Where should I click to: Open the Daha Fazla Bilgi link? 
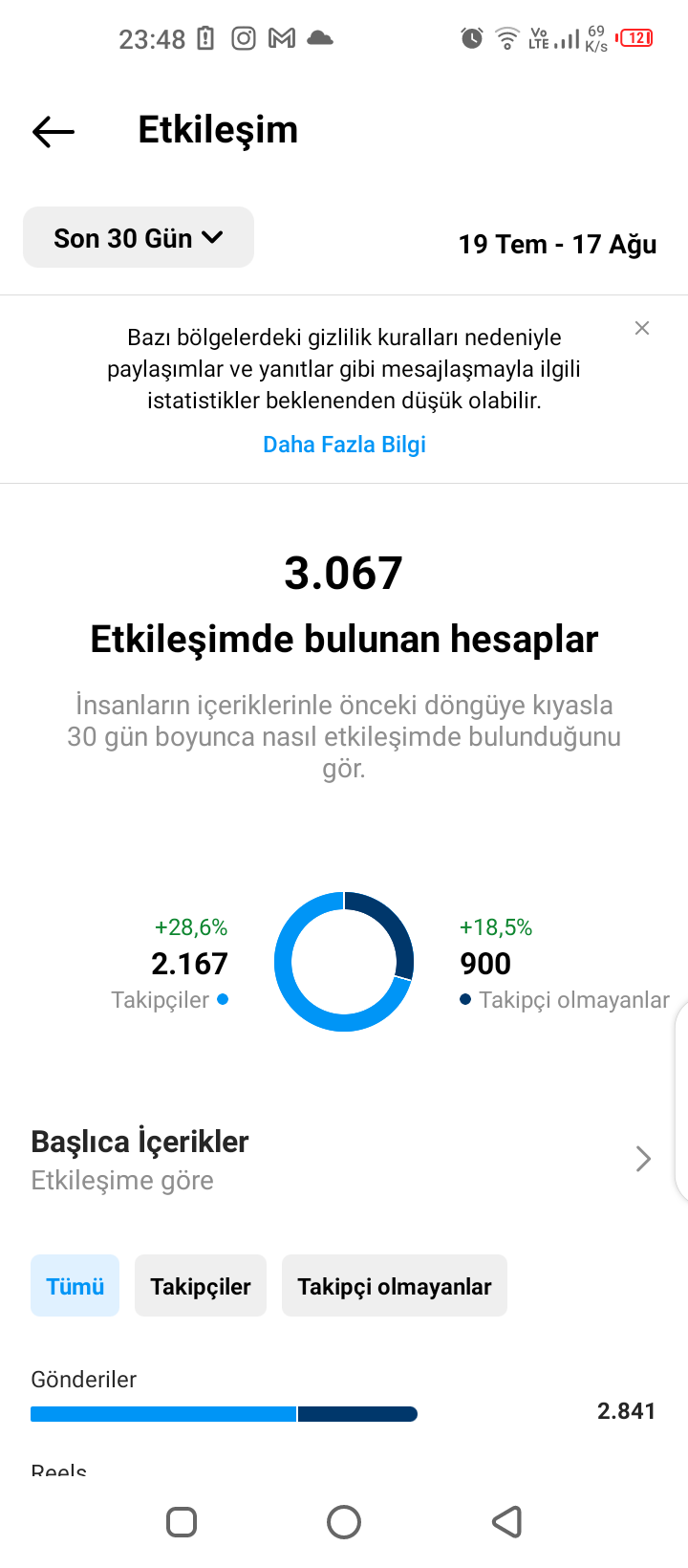coord(344,445)
